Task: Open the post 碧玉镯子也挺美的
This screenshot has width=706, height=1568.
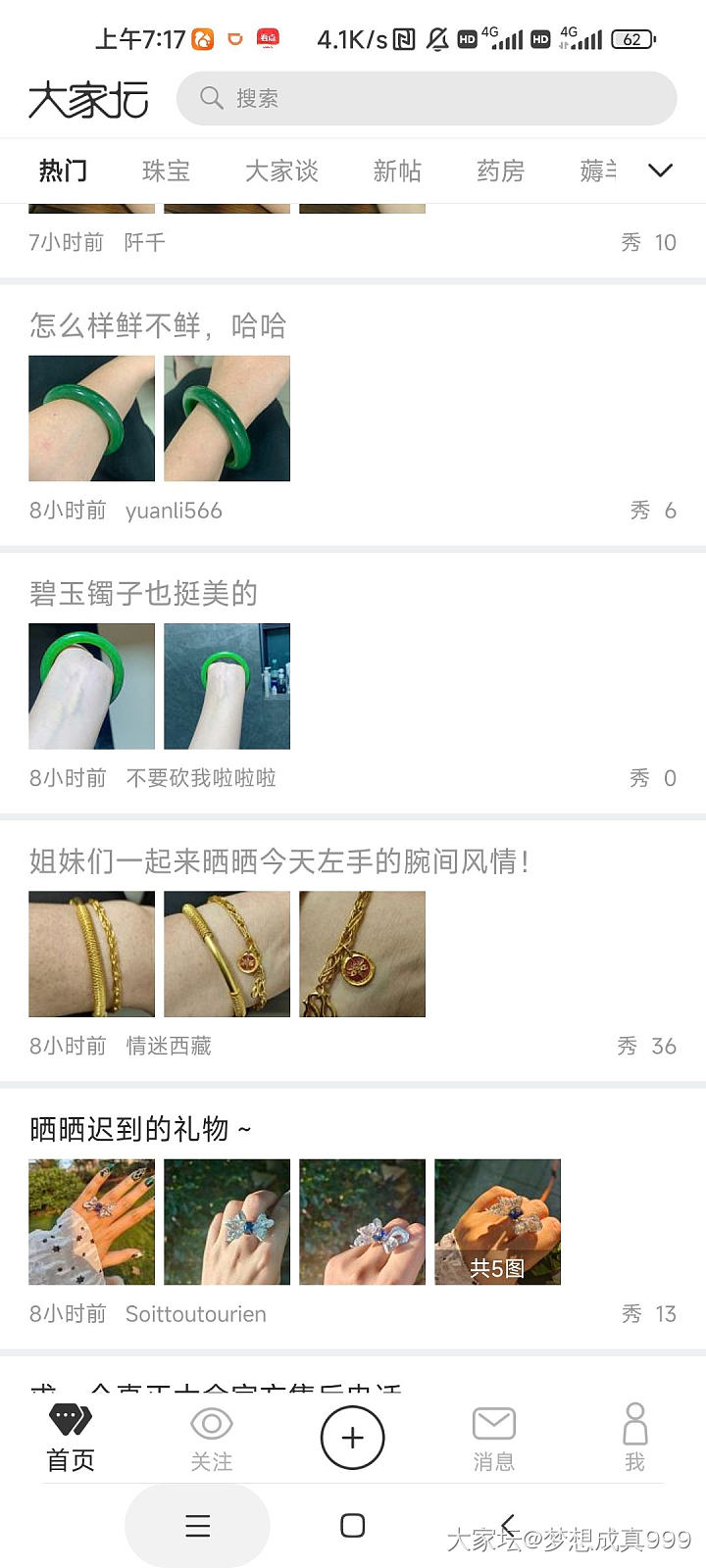Action: point(143,593)
